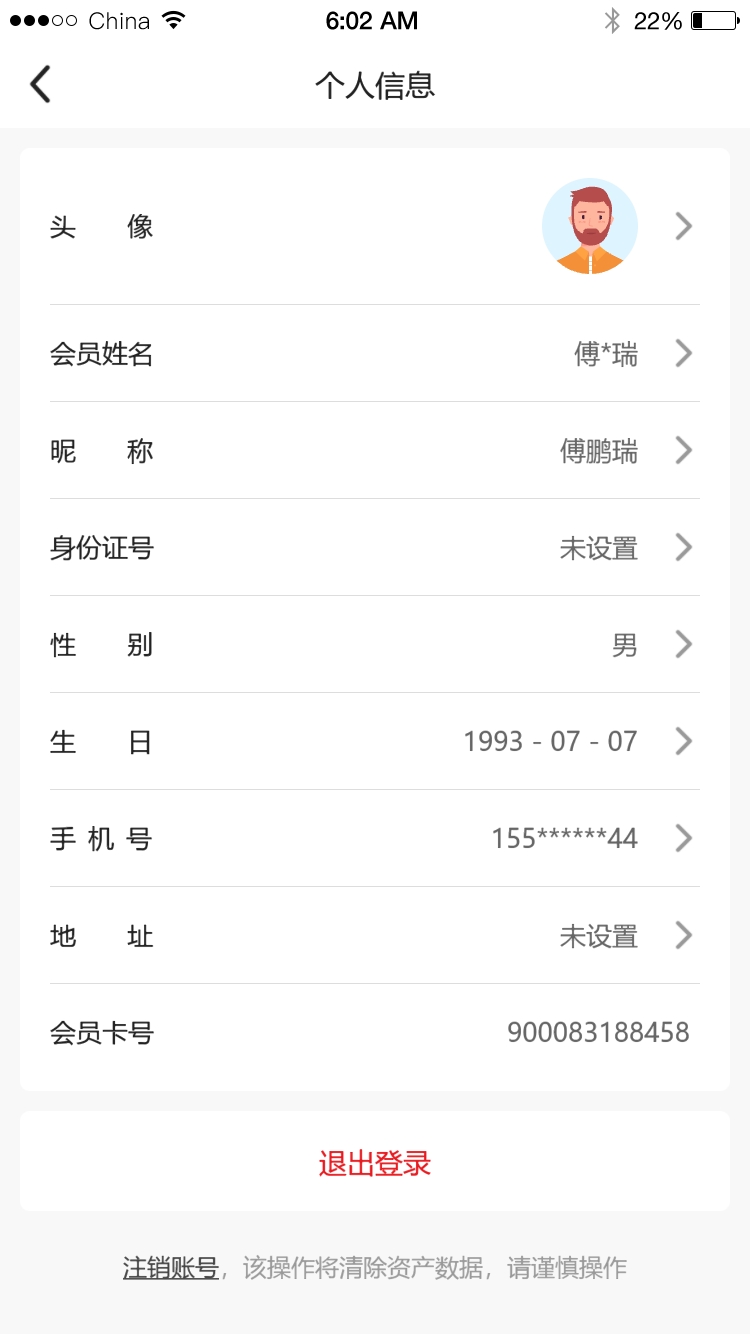Screen dimensions: 750x1334
Task: Select the 头像 row arrow icon
Action: click(x=684, y=226)
